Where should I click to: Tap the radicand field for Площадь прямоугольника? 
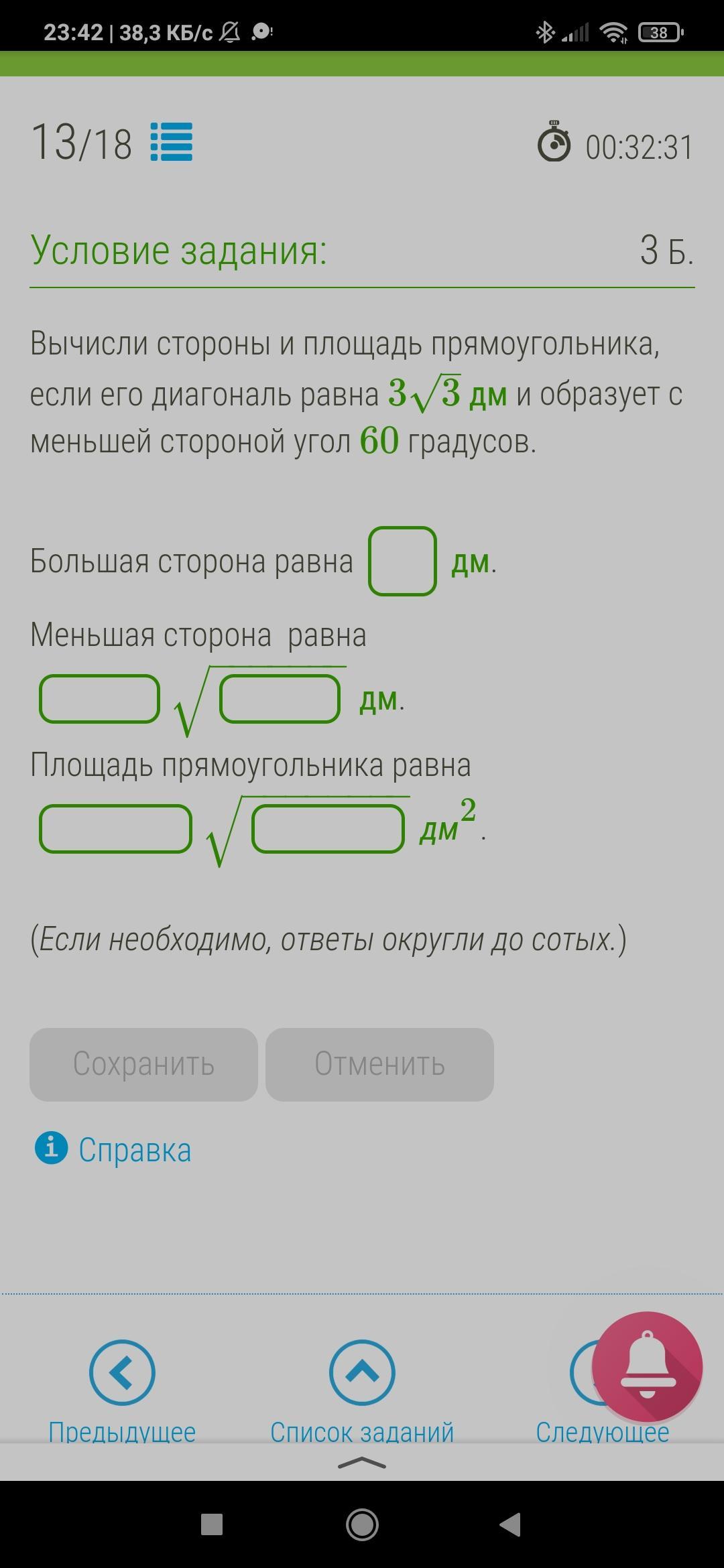tap(328, 829)
